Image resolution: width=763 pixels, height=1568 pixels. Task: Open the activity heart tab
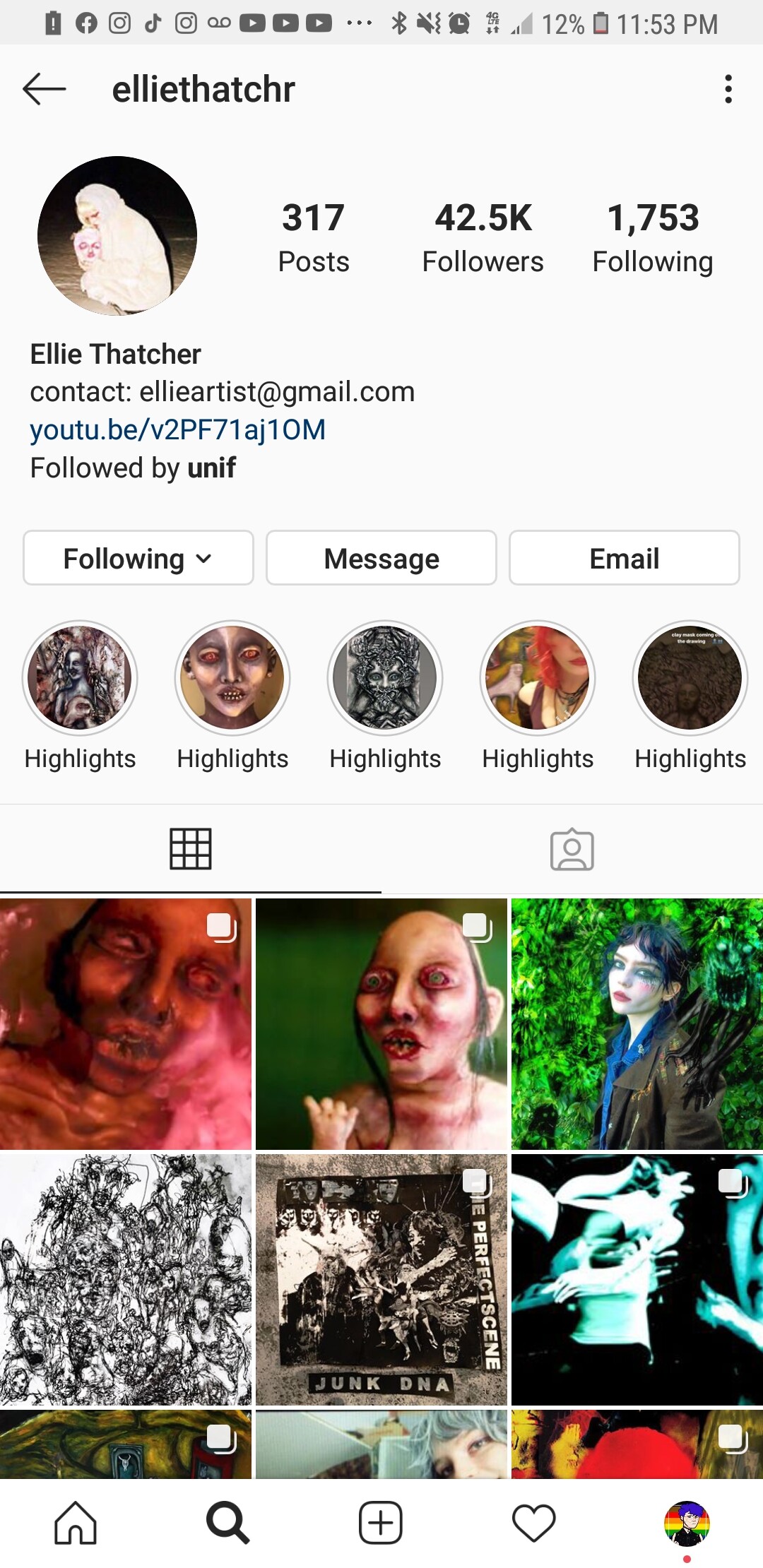(x=533, y=1523)
